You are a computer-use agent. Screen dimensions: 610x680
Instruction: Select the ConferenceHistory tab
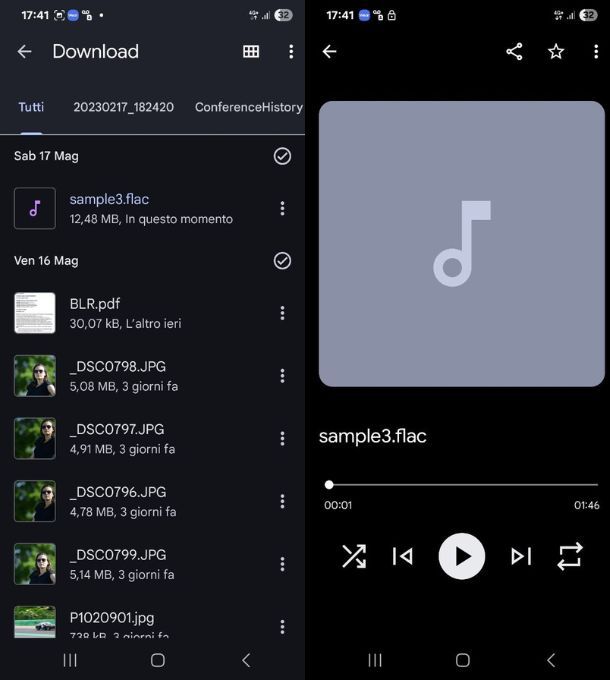point(248,107)
